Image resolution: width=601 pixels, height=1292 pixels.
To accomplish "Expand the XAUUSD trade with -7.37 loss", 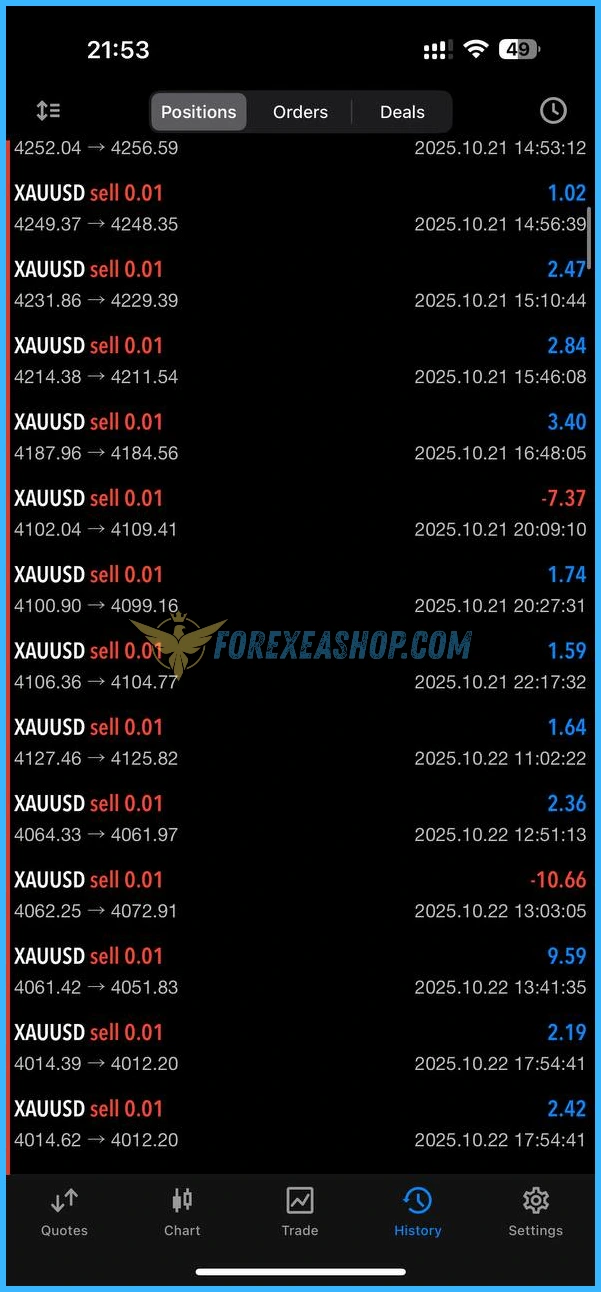I will pos(300,513).
